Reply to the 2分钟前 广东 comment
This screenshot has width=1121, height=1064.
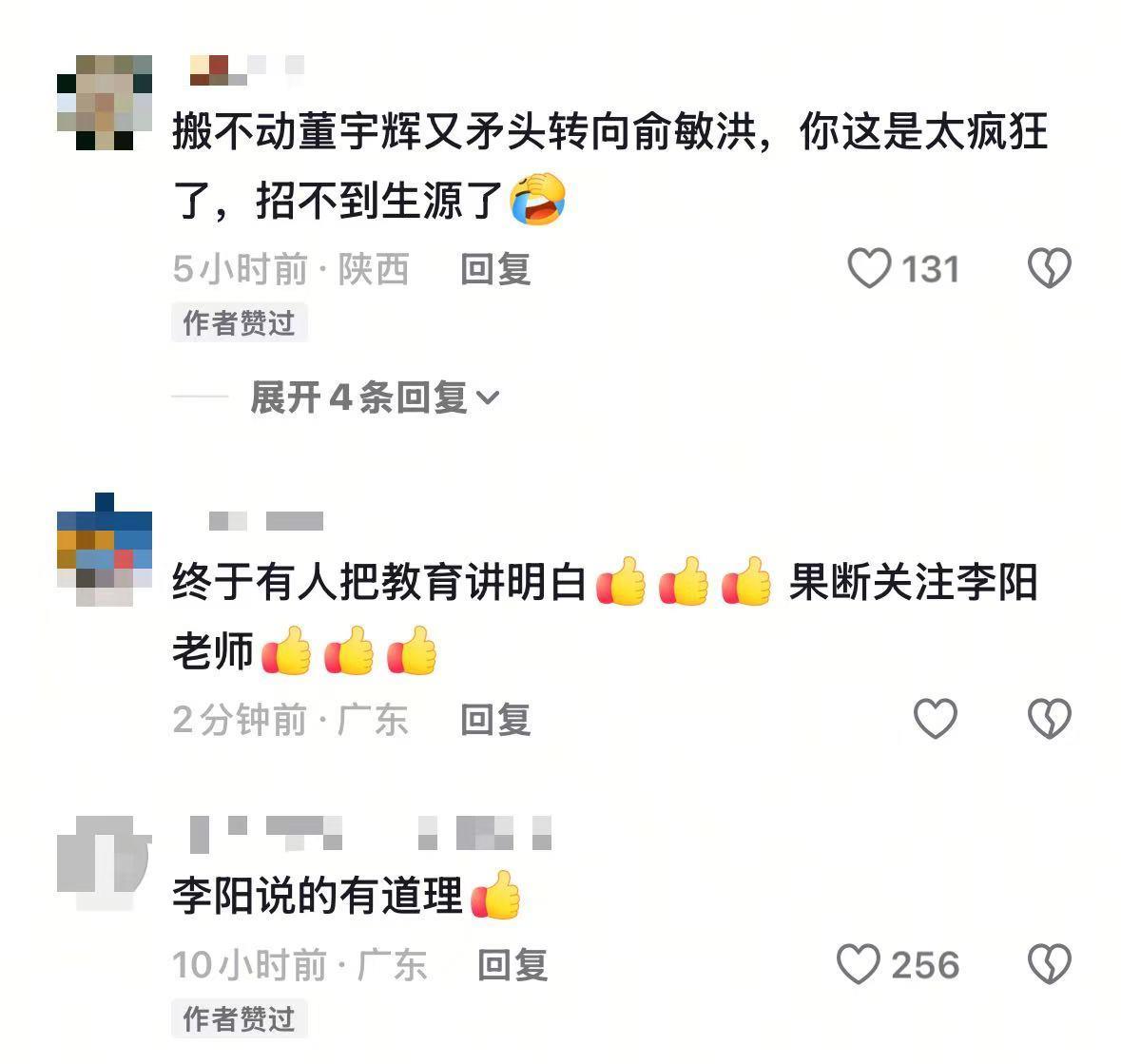click(x=494, y=720)
